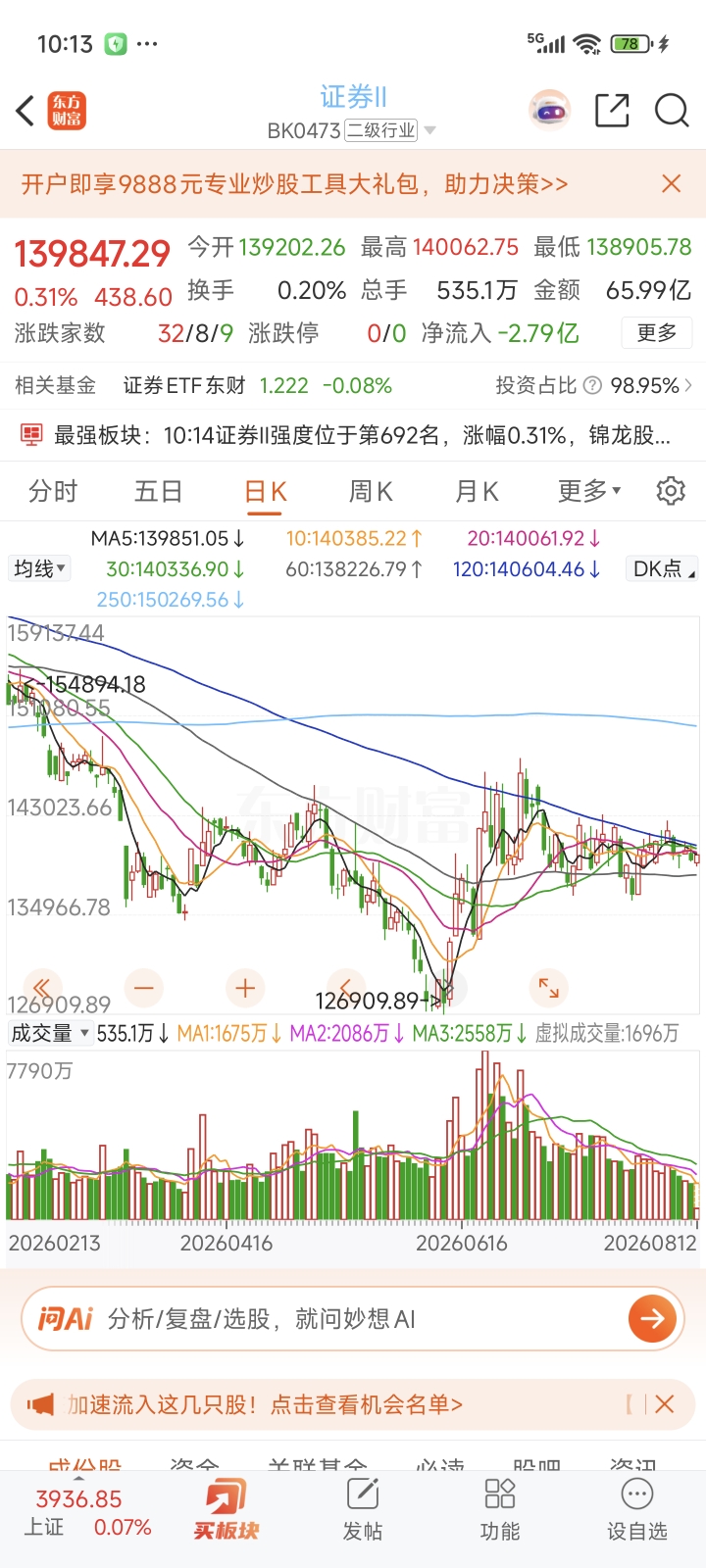This screenshot has width=706, height=1568.
Task: Open the search magnifier icon
Action: tap(672, 111)
